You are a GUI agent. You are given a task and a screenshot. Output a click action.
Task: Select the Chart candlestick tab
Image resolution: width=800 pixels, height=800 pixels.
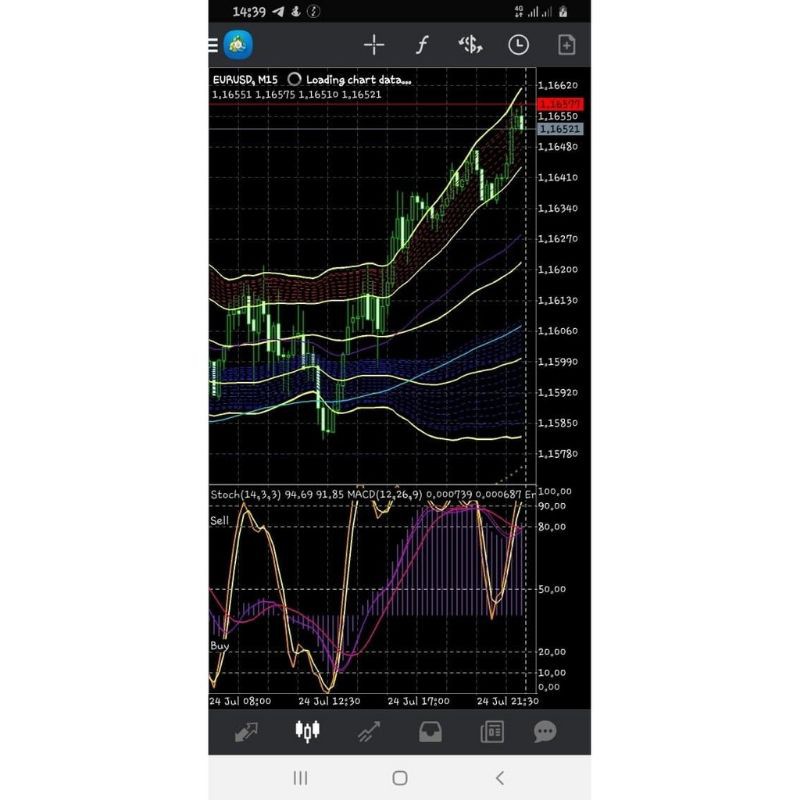308,732
